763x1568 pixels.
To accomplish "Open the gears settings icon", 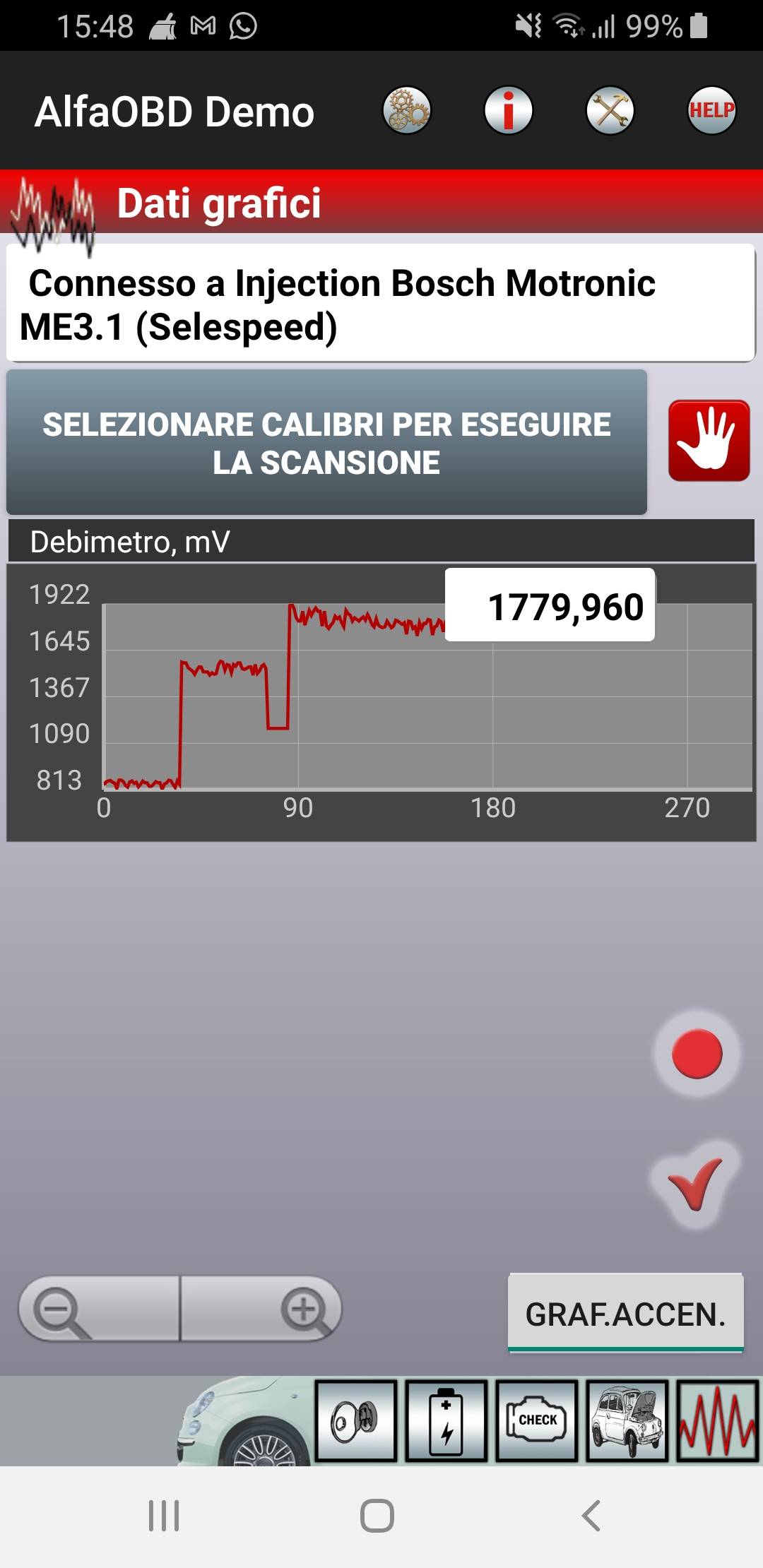I will coord(406,110).
